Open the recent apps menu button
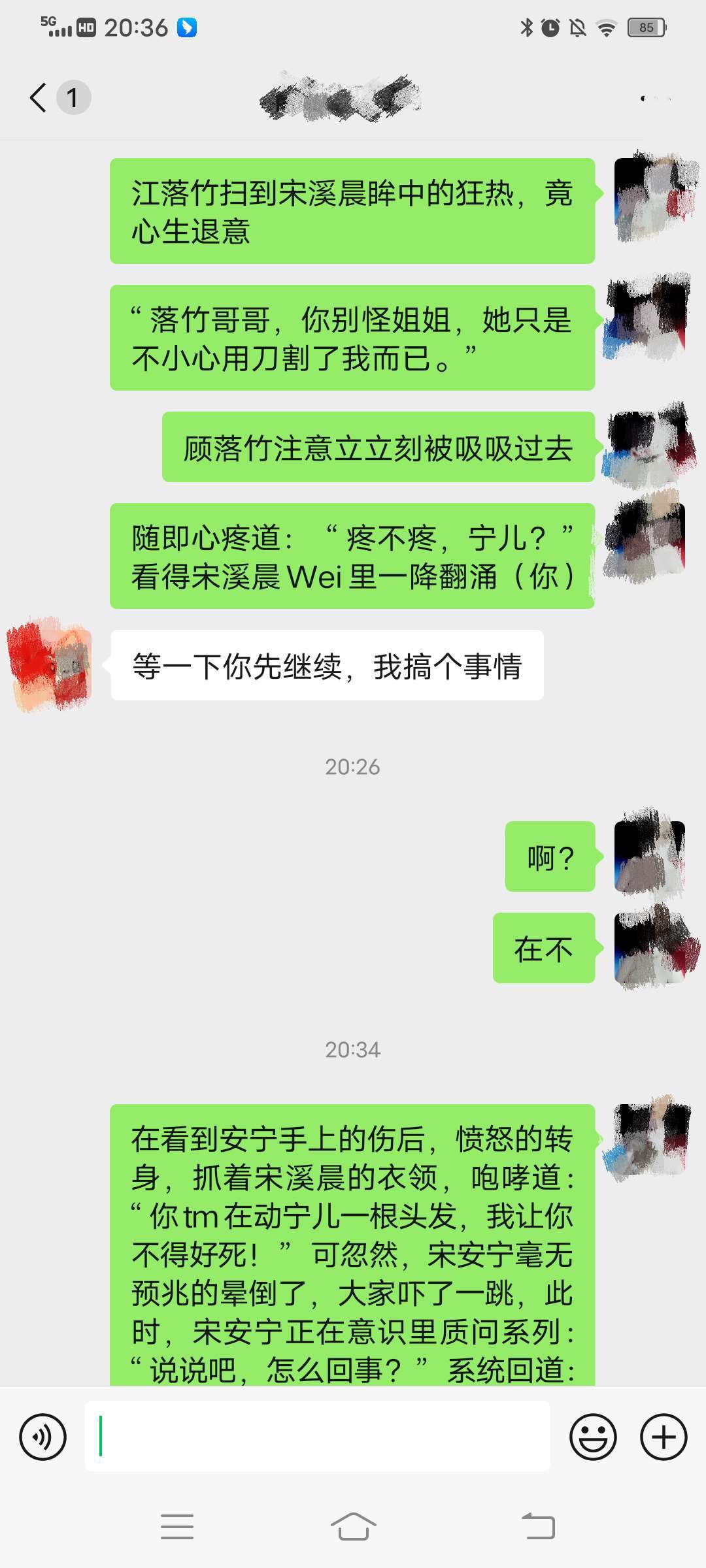 pos(177,1527)
